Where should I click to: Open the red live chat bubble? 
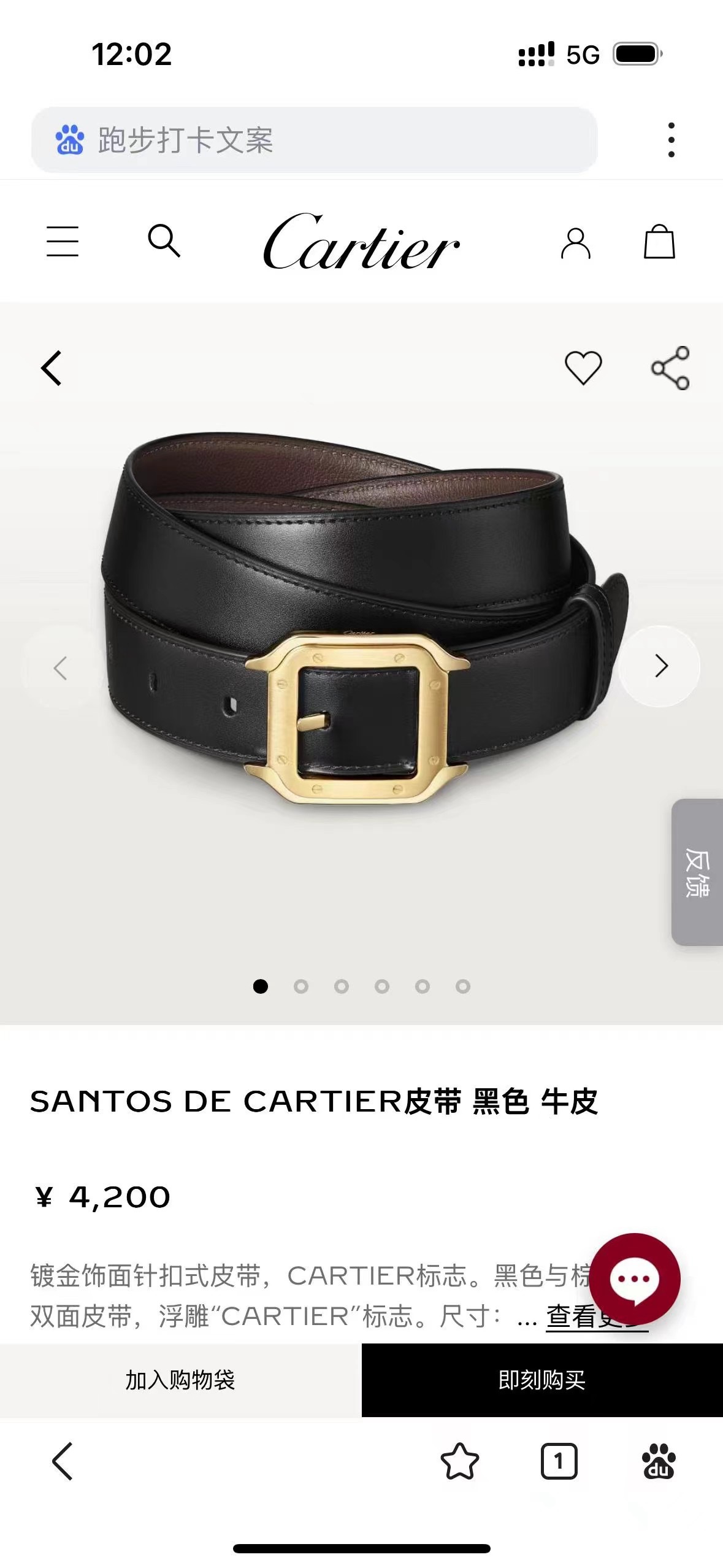635,1279
